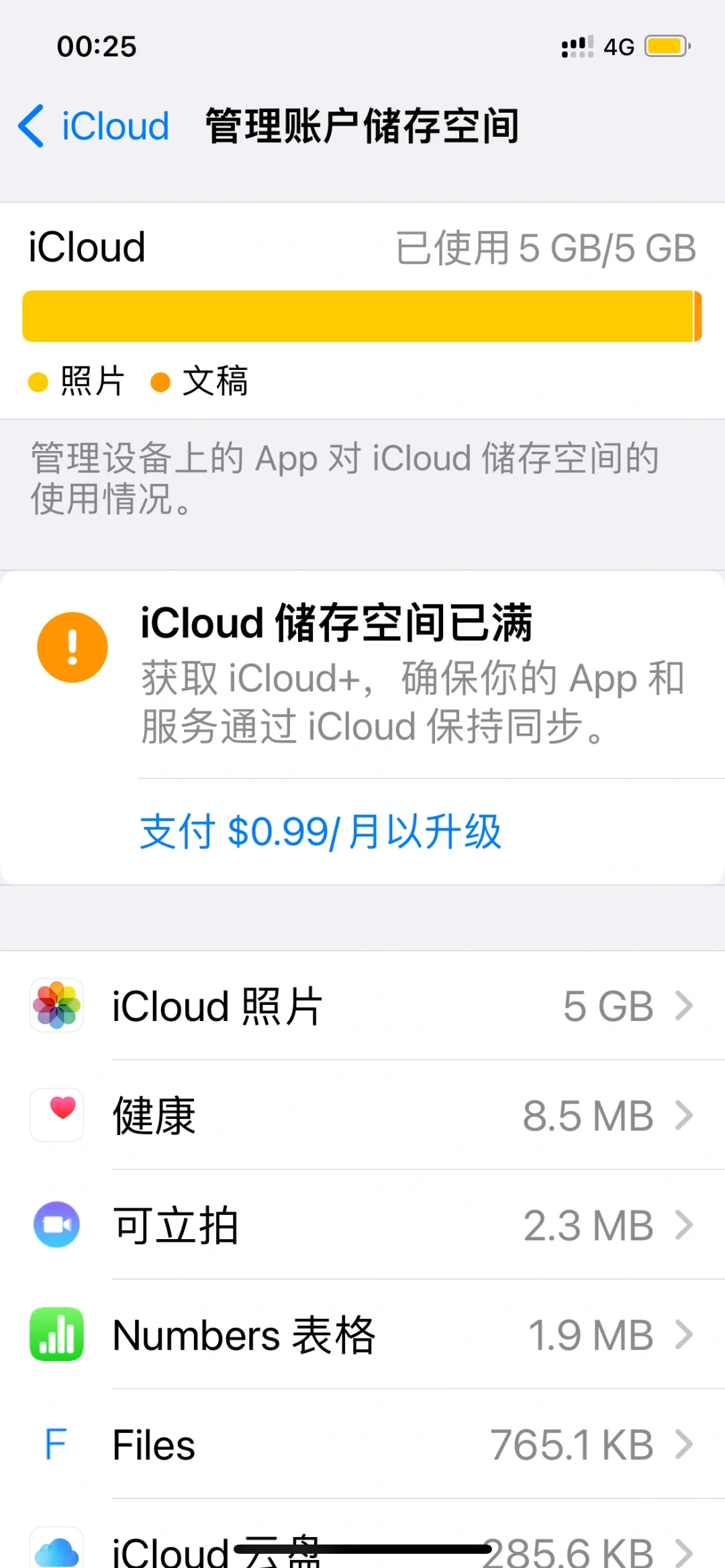This screenshot has height=1568, width=725.
Task: Select the 可立拍 storage row
Action: coord(362,1224)
